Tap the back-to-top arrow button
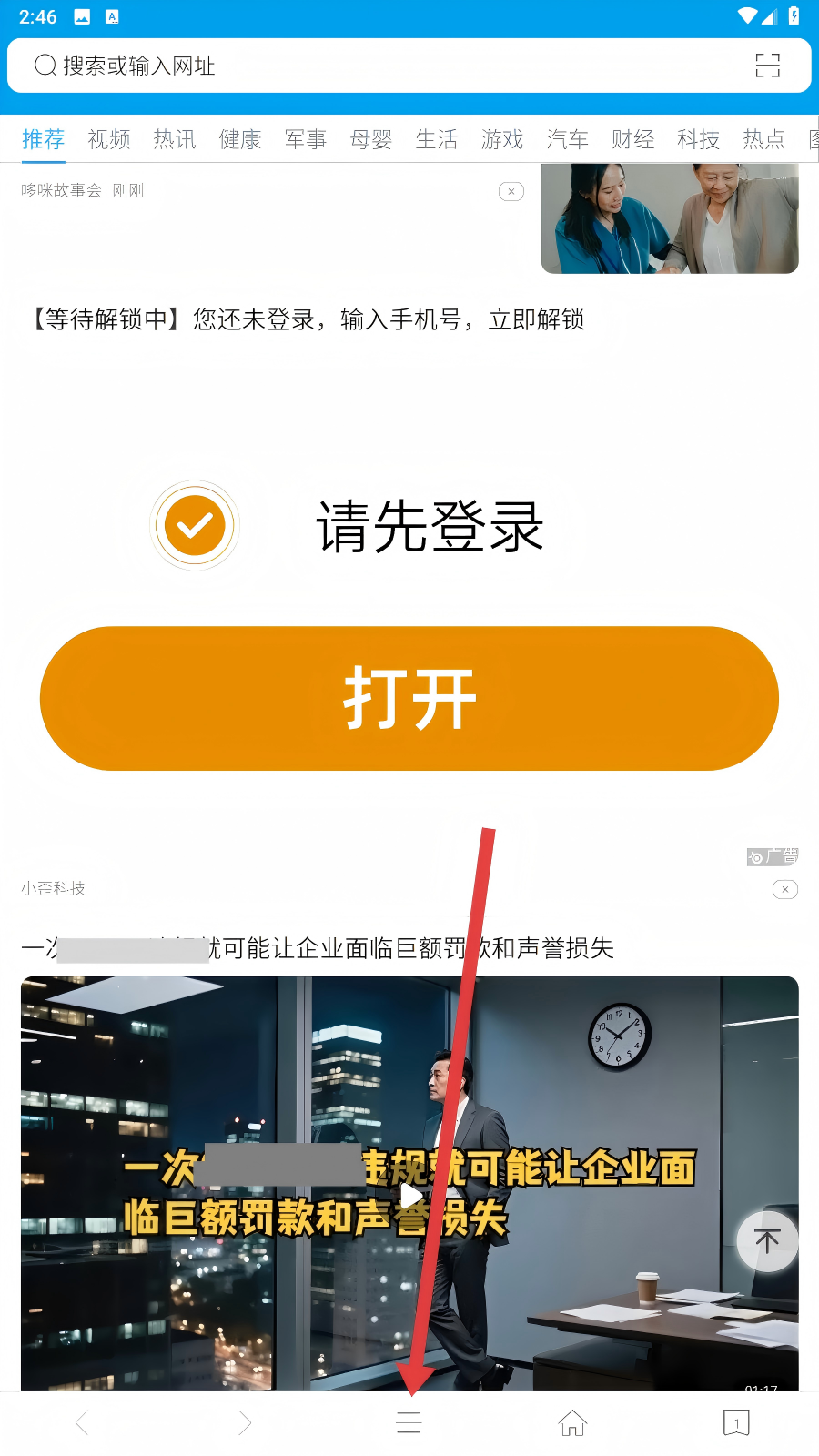This screenshot has width=819, height=1456. [x=766, y=1241]
